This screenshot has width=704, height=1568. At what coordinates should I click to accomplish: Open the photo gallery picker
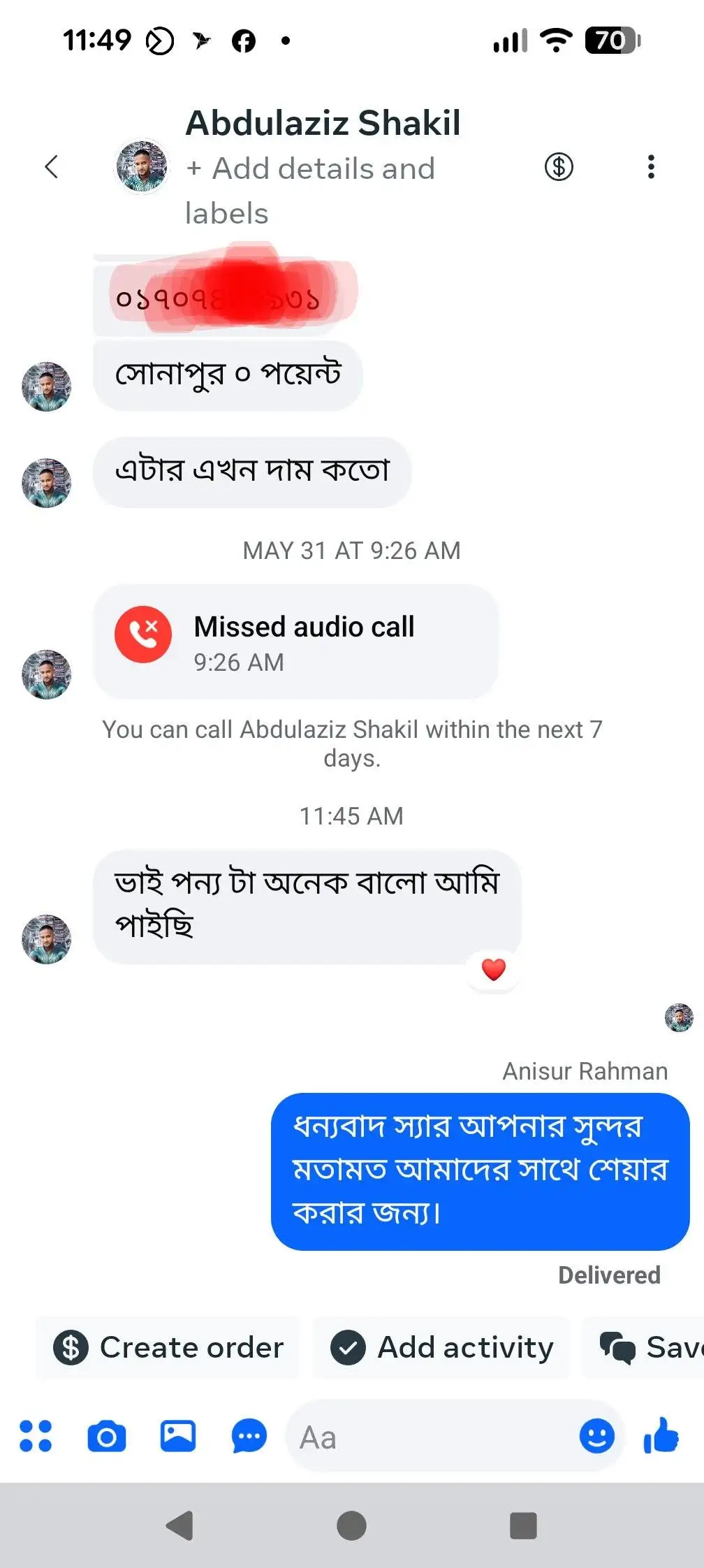[x=178, y=1437]
